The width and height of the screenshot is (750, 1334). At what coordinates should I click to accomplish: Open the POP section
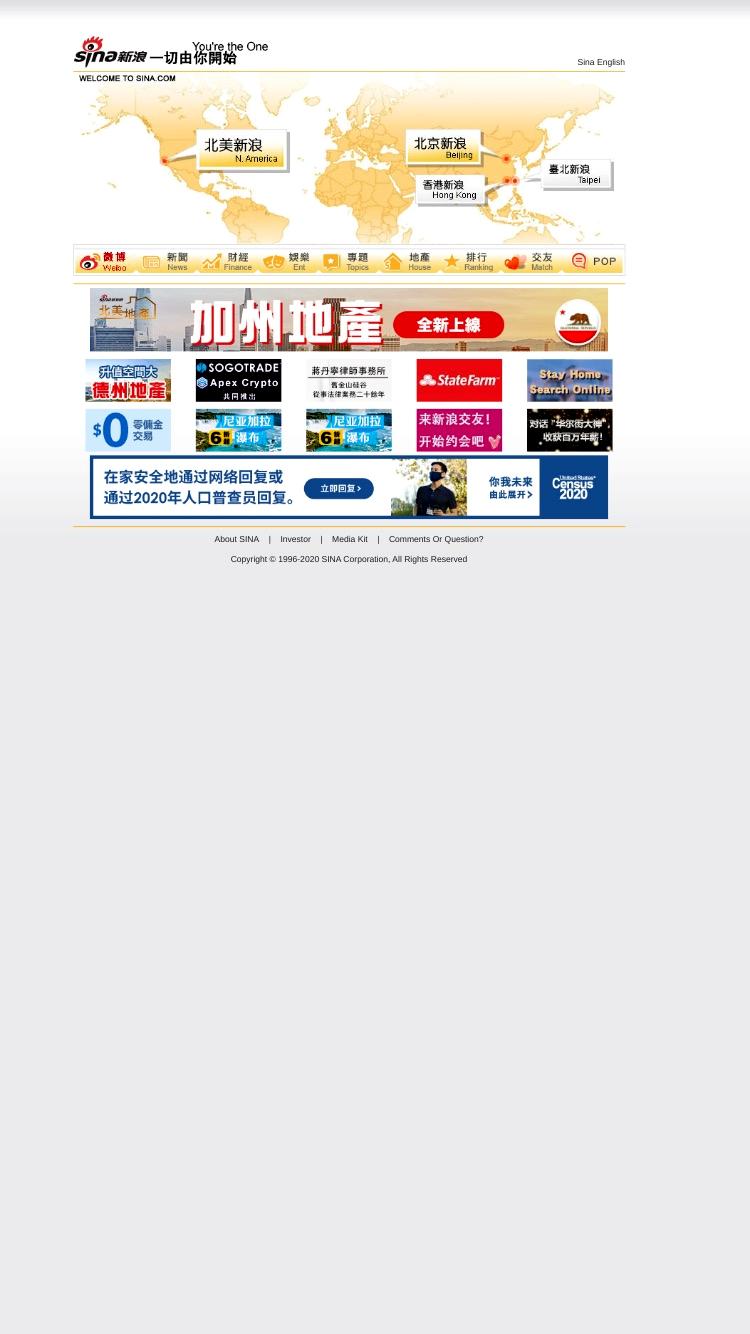point(592,261)
